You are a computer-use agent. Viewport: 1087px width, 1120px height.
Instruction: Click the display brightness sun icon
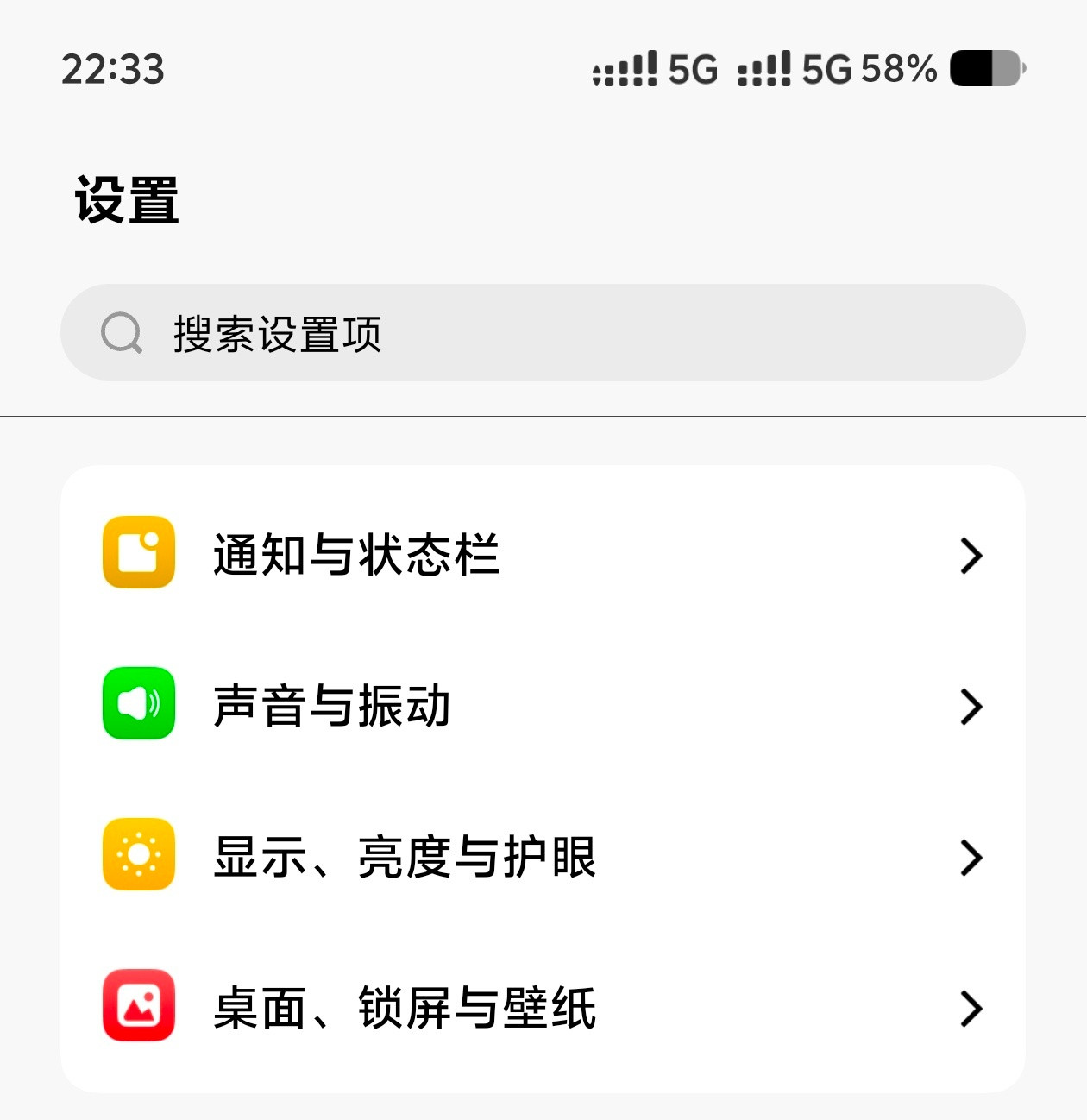point(138,857)
